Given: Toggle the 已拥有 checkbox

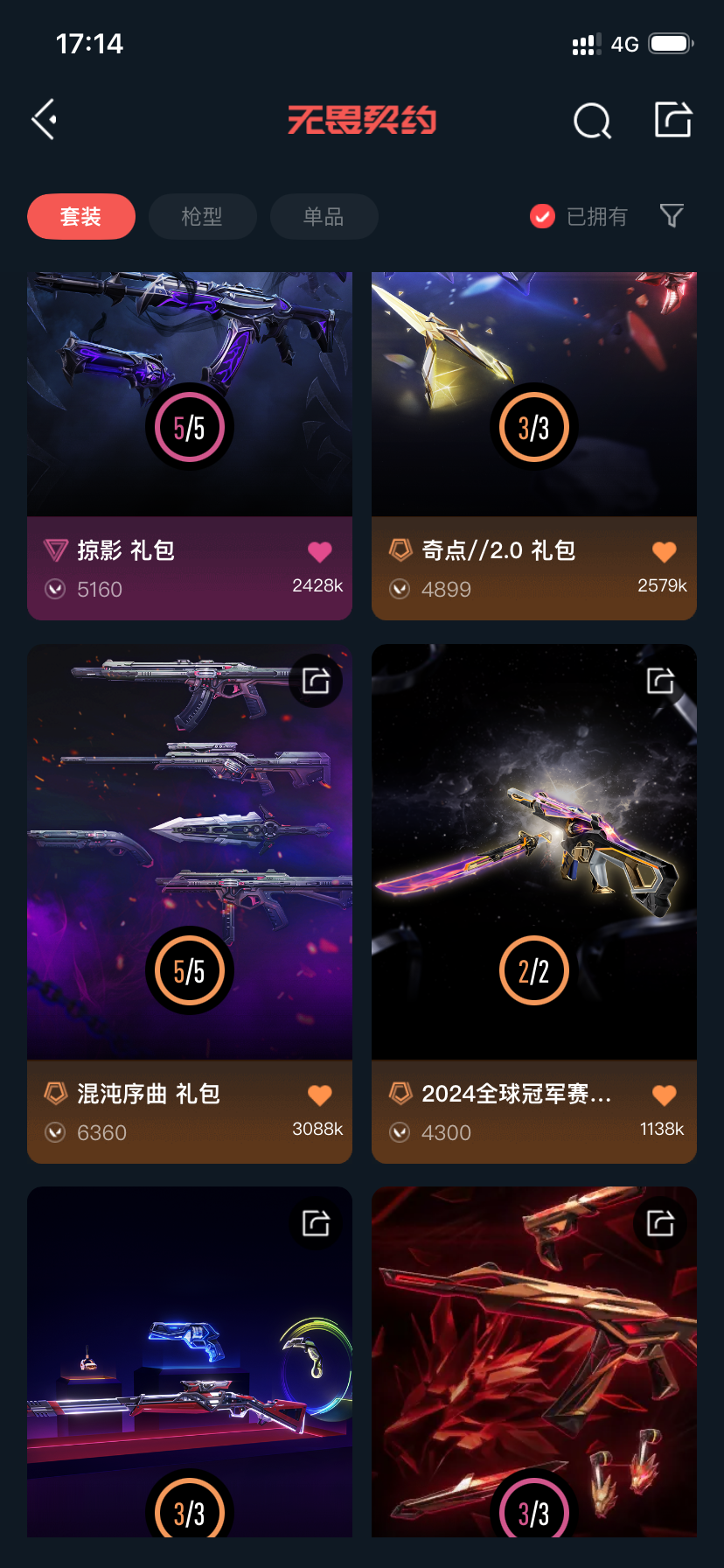Looking at the screenshot, I should (543, 216).
